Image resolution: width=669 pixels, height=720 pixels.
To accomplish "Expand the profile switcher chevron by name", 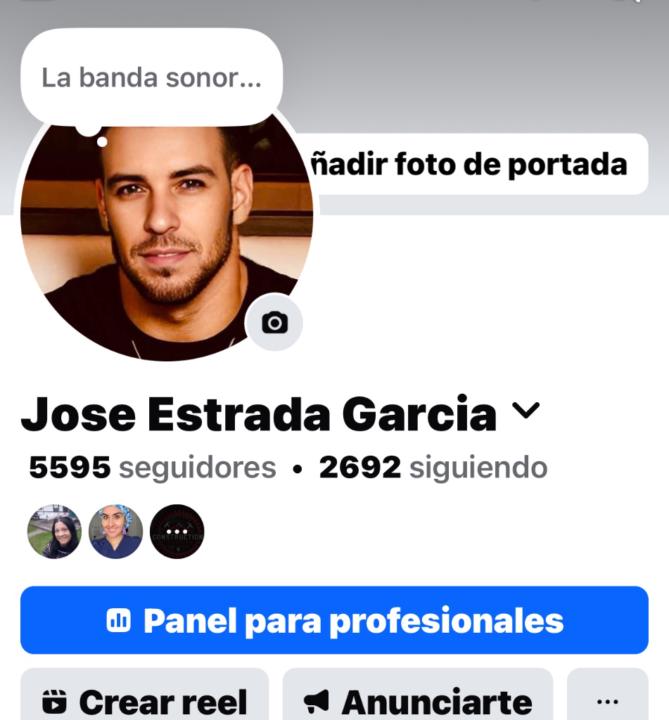I will (x=526, y=411).
